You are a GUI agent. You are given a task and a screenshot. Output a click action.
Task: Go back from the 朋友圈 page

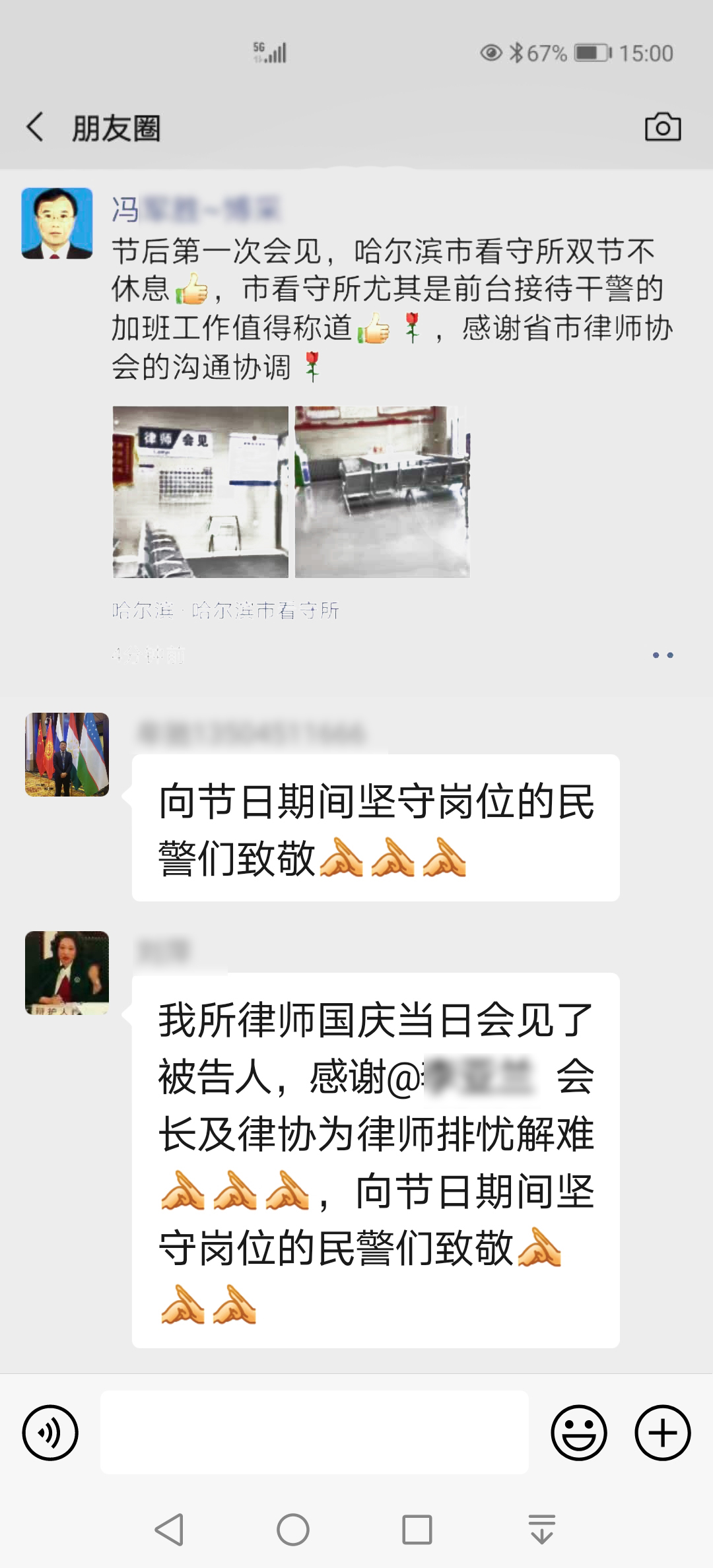36,127
